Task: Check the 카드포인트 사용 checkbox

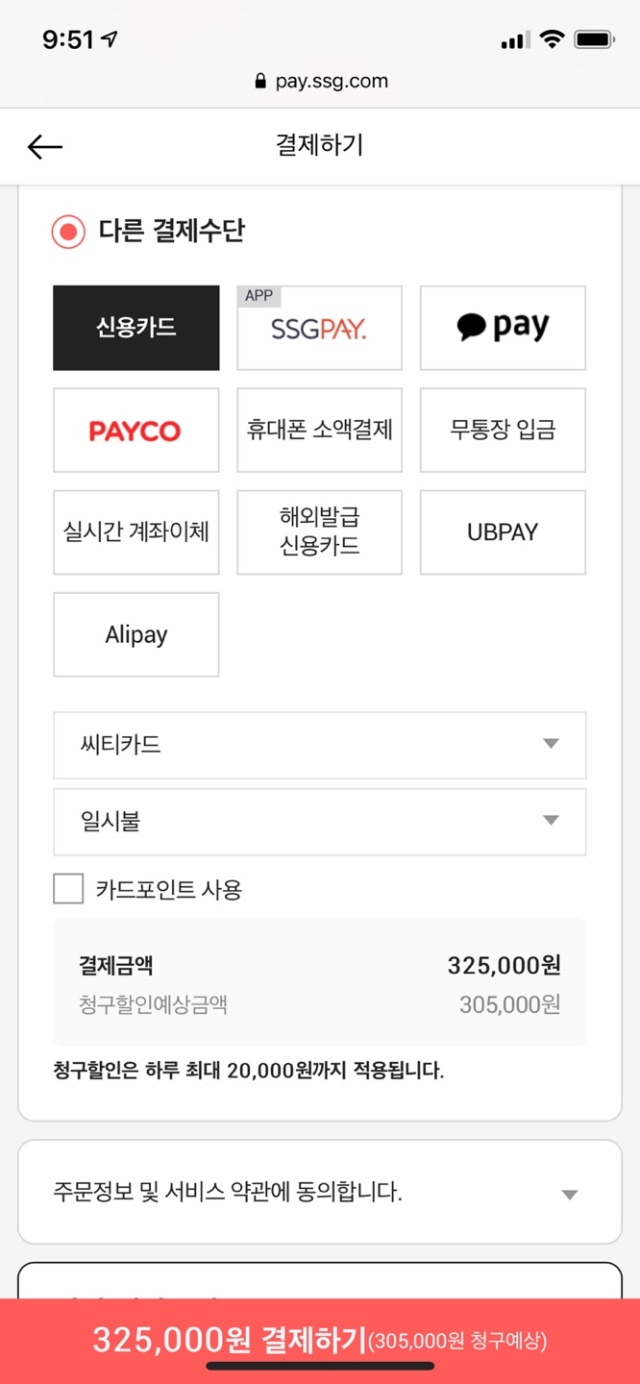Action: 69,889
